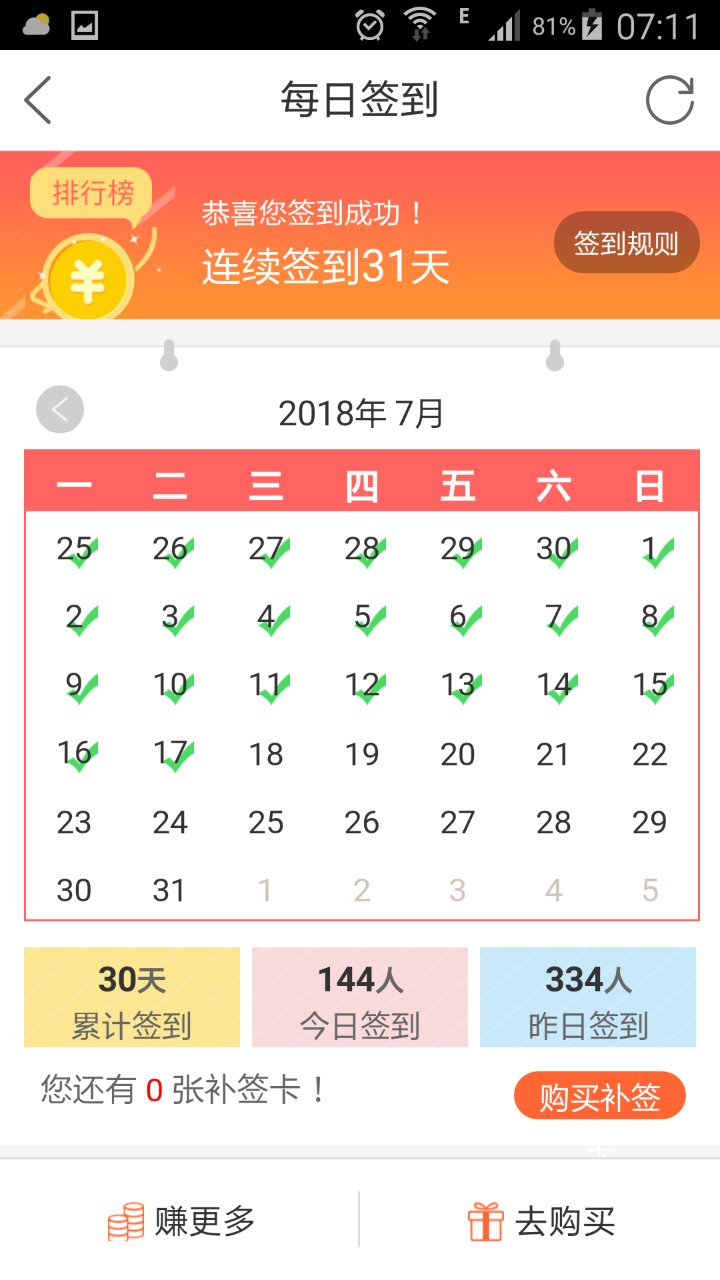Tap 去购买 to go shopping
The image size is (720, 1280).
(x=542, y=1221)
